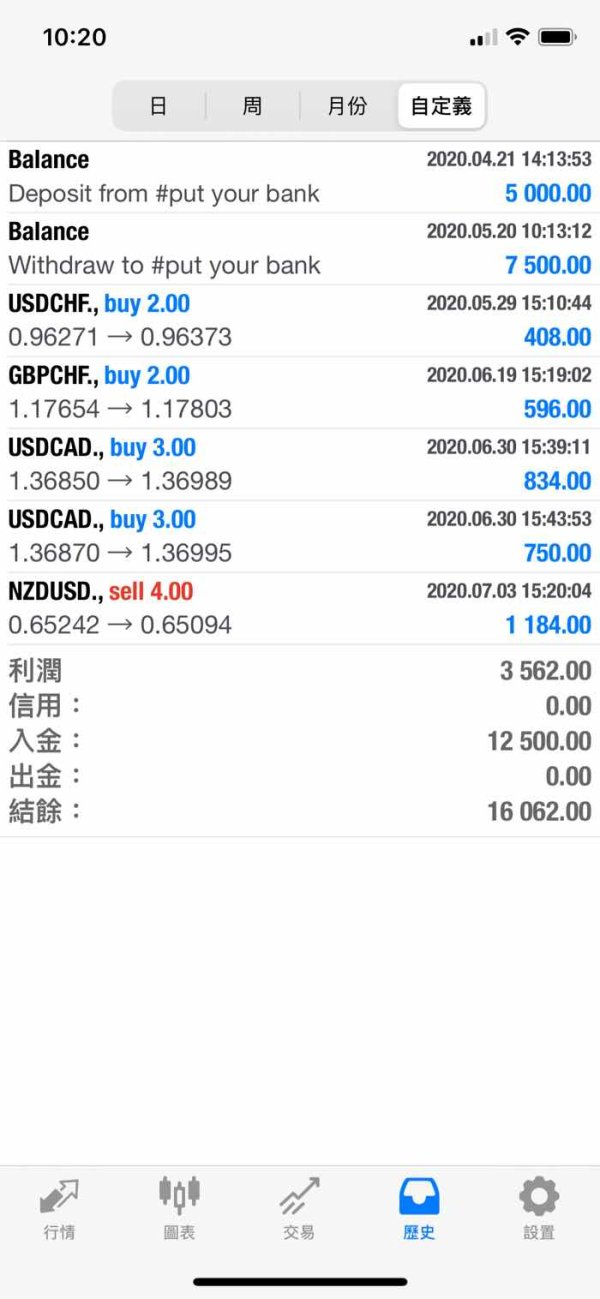Tap the 歷史 history tab
Image resolution: width=600 pixels, height=1299 pixels.
[x=419, y=1209]
